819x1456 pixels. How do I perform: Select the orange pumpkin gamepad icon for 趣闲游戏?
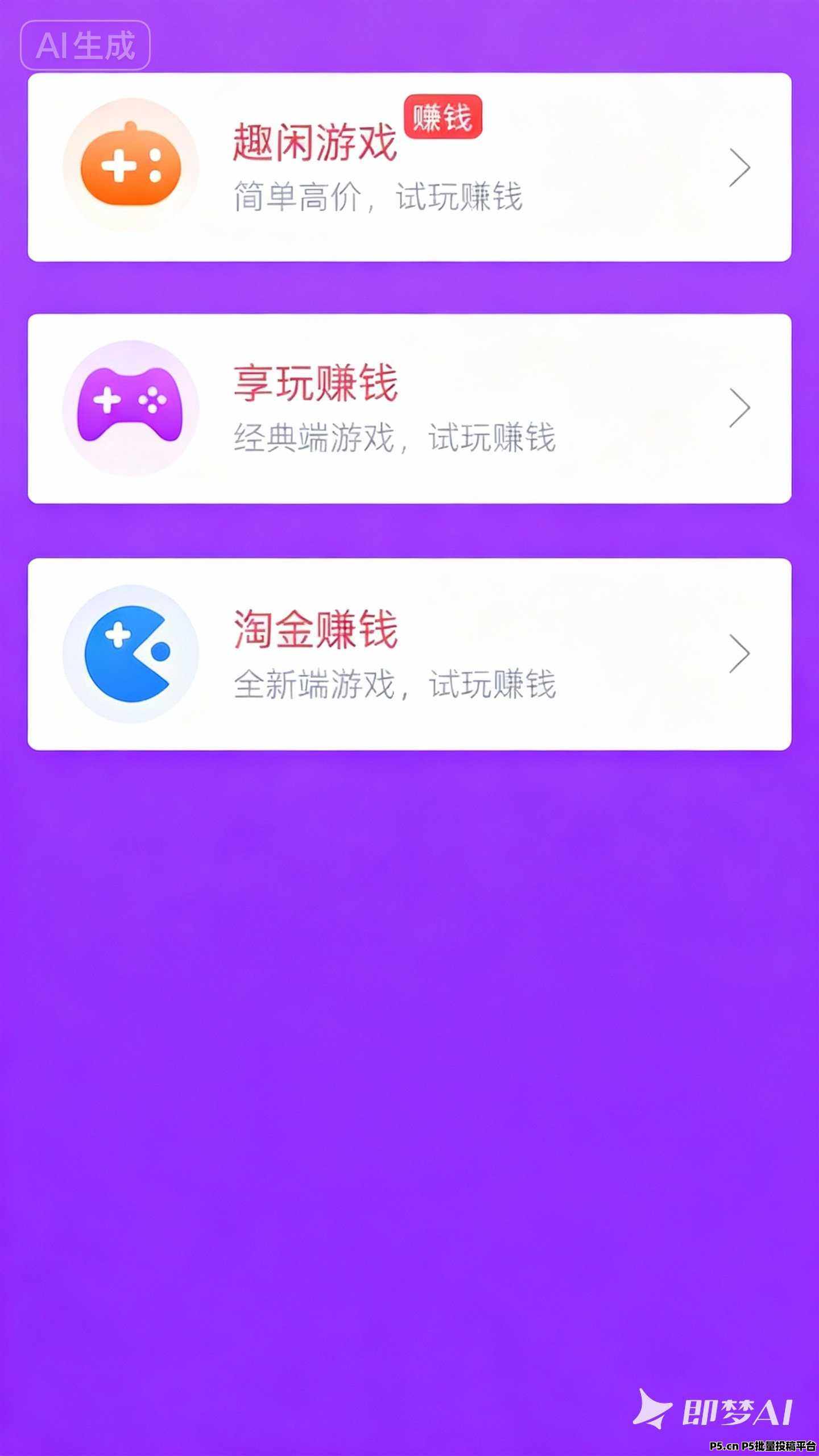(131, 165)
